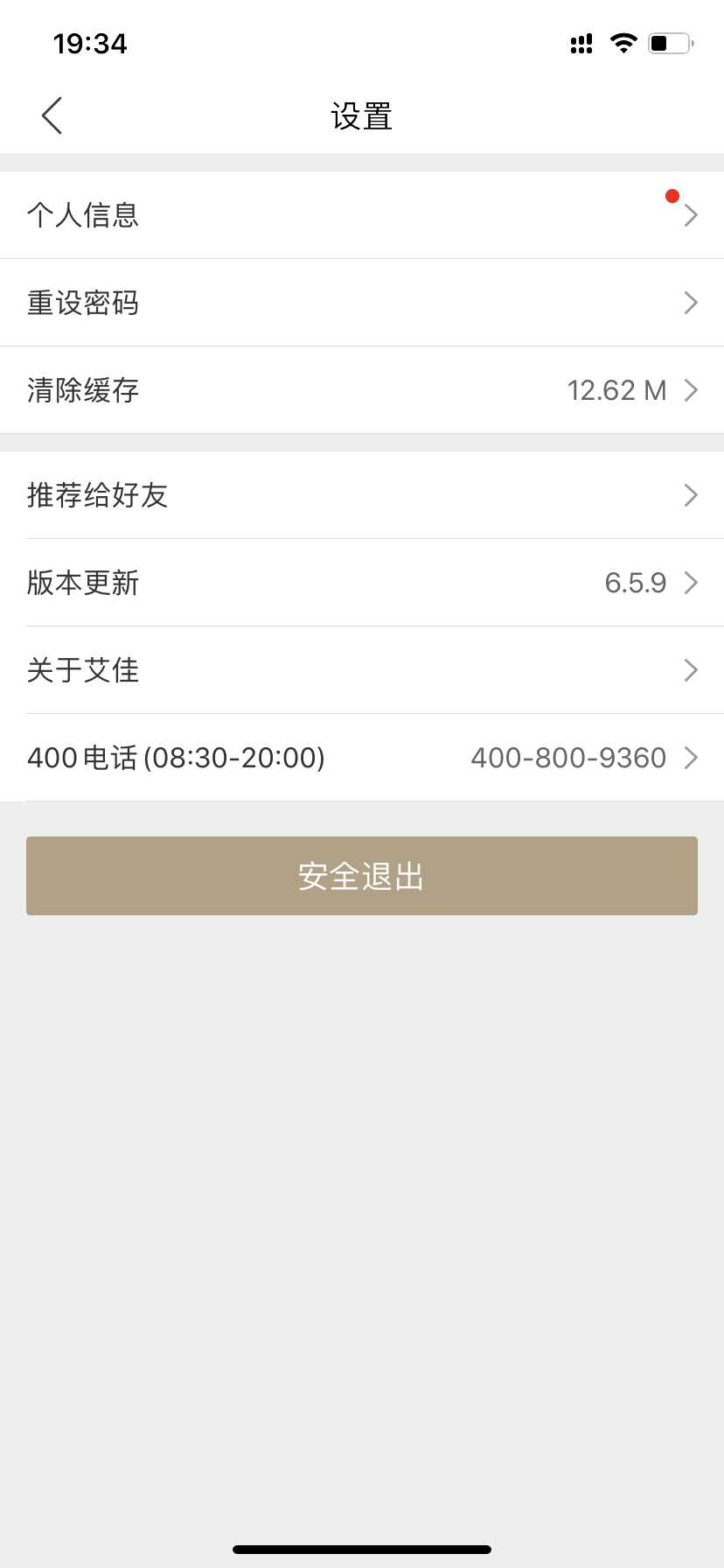
Task: Open 关于艾佳 about page
Action: (x=362, y=670)
